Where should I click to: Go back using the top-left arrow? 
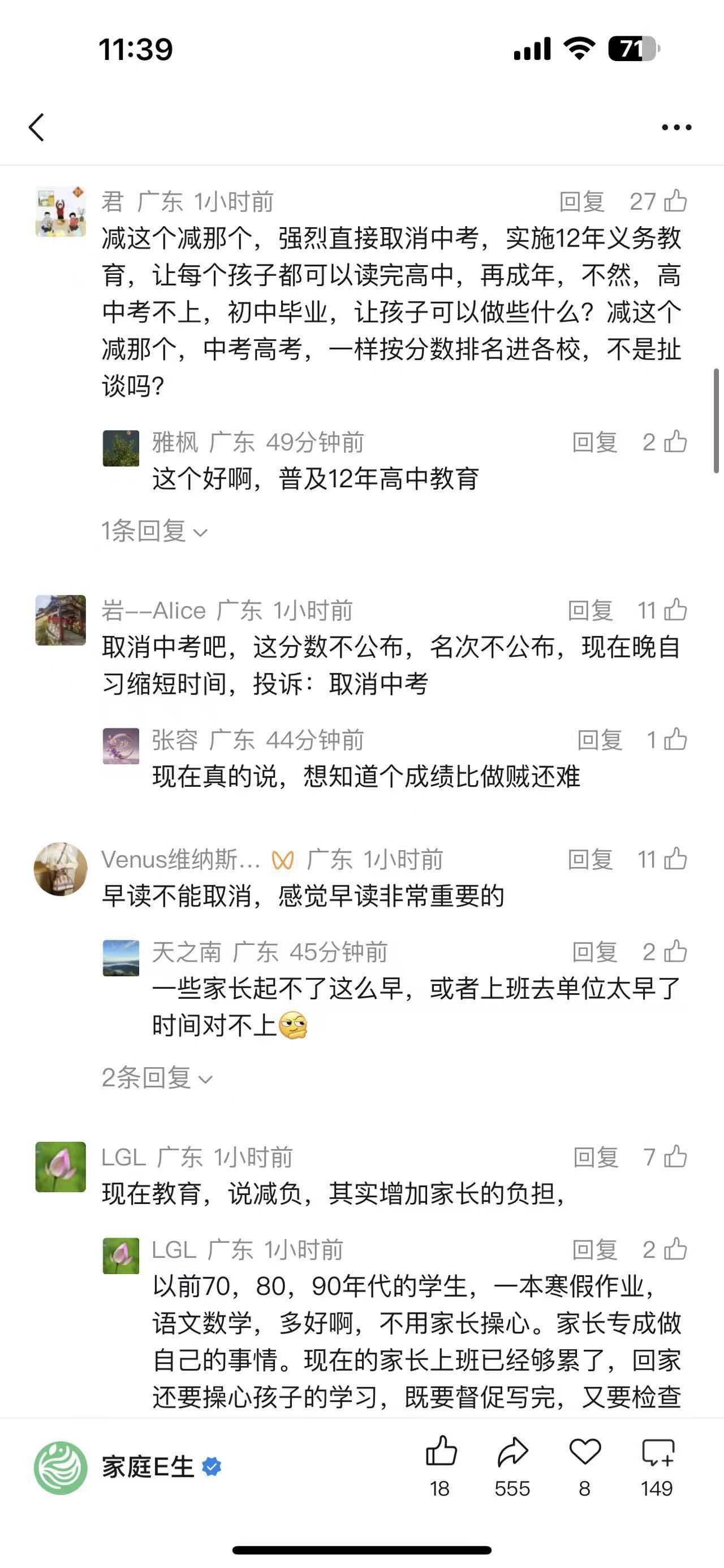click(x=37, y=127)
